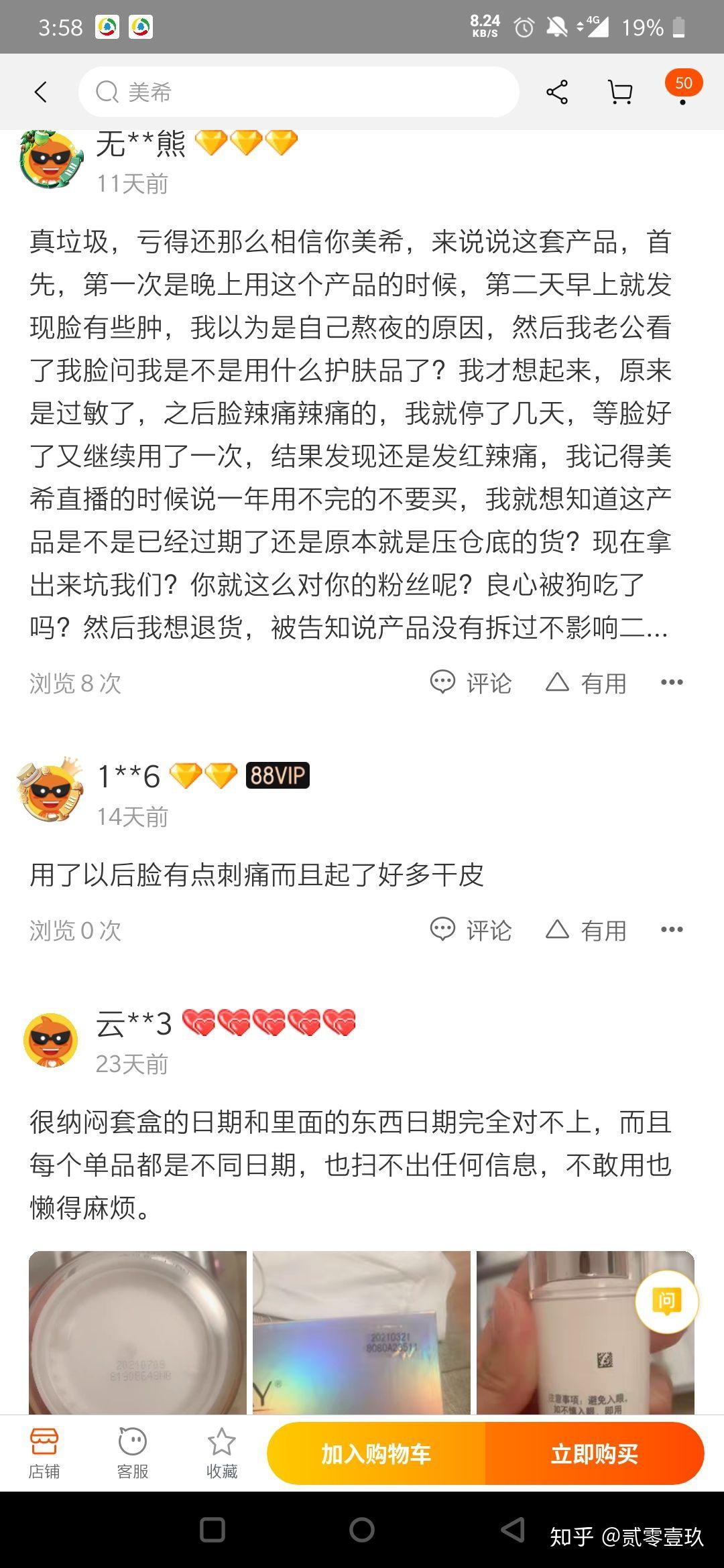Tap the floating 问 ask button
724x1568 pixels.
tap(667, 1301)
